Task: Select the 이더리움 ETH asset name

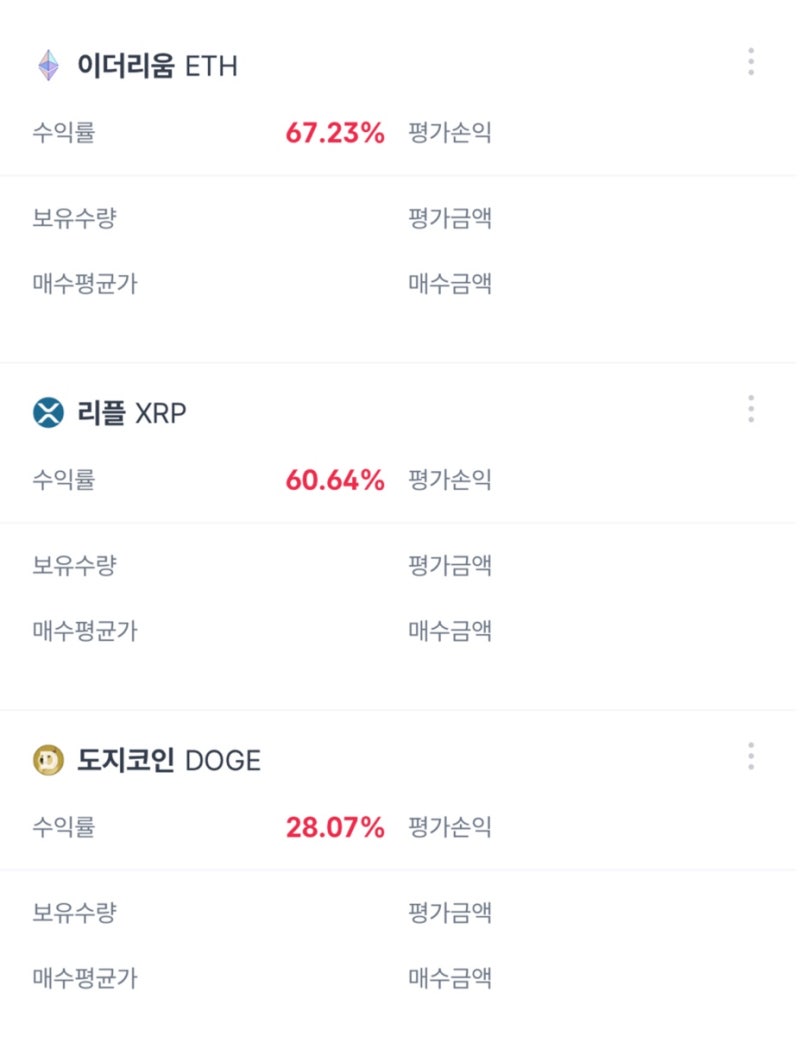Action: [x=160, y=65]
